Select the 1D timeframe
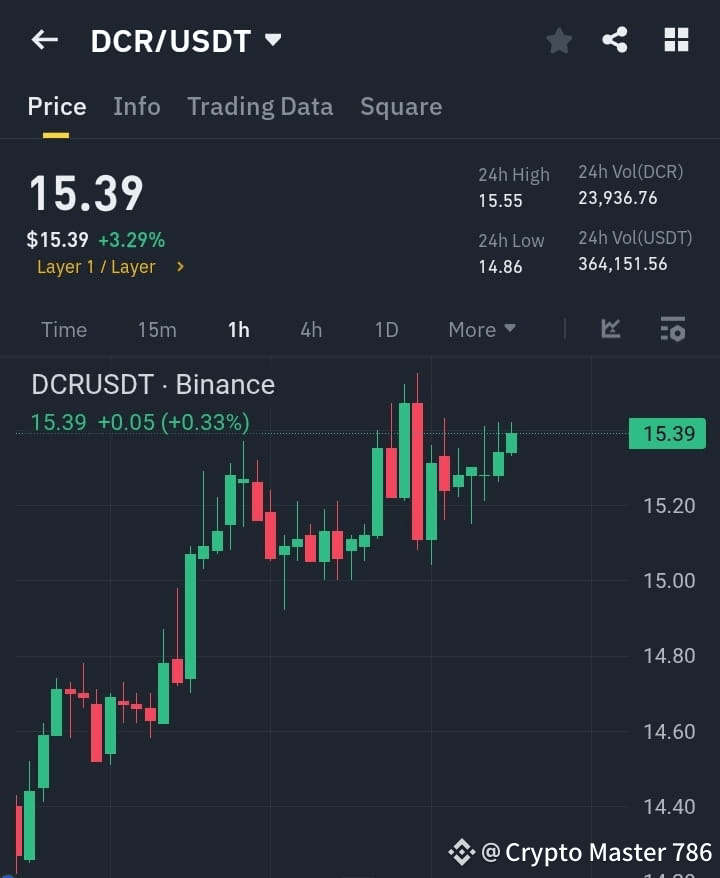The width and height of the screenshot is (720, 878). 386,329
